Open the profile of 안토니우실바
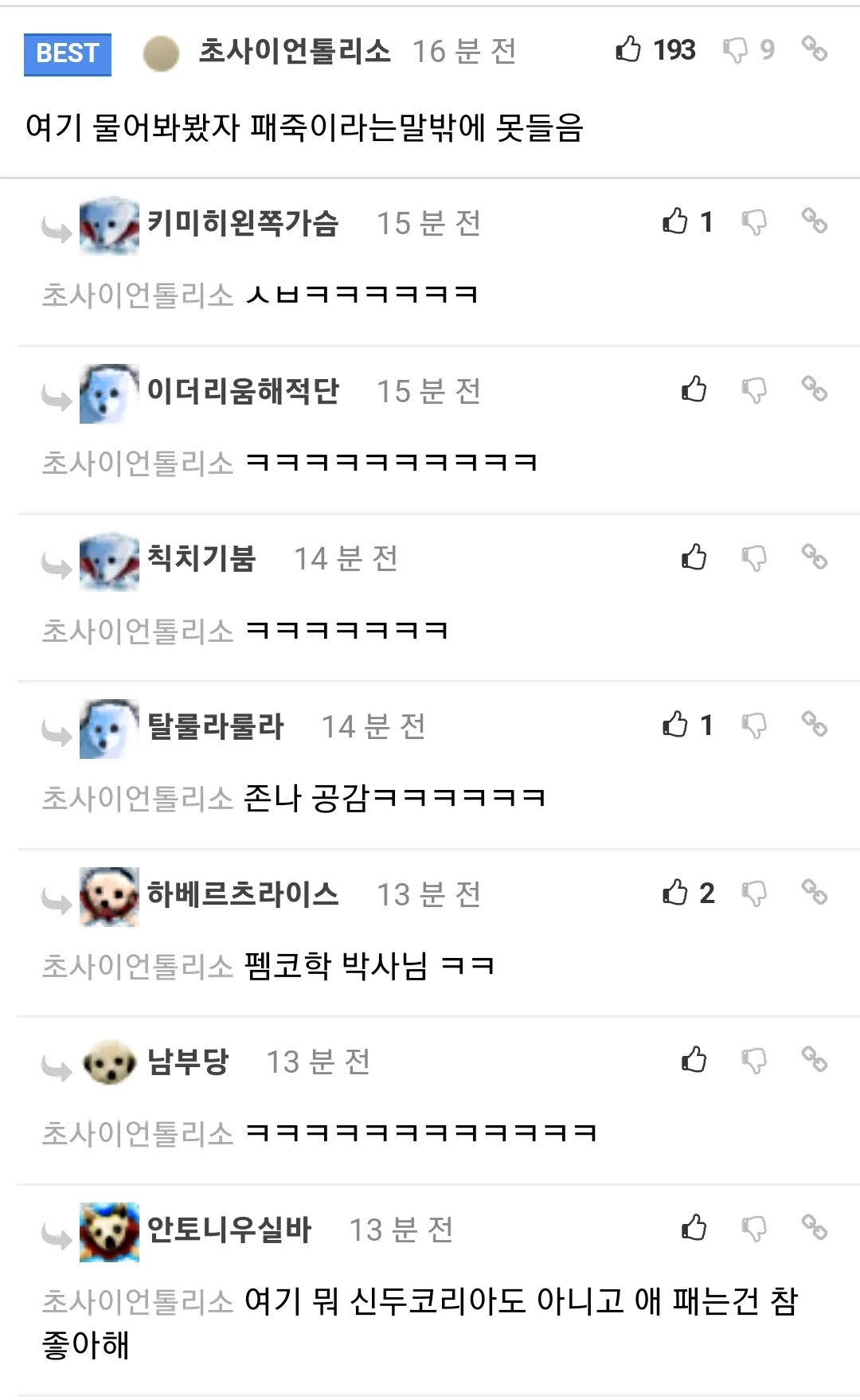This screenshot has width=860, height=1400. point(229,1230)
